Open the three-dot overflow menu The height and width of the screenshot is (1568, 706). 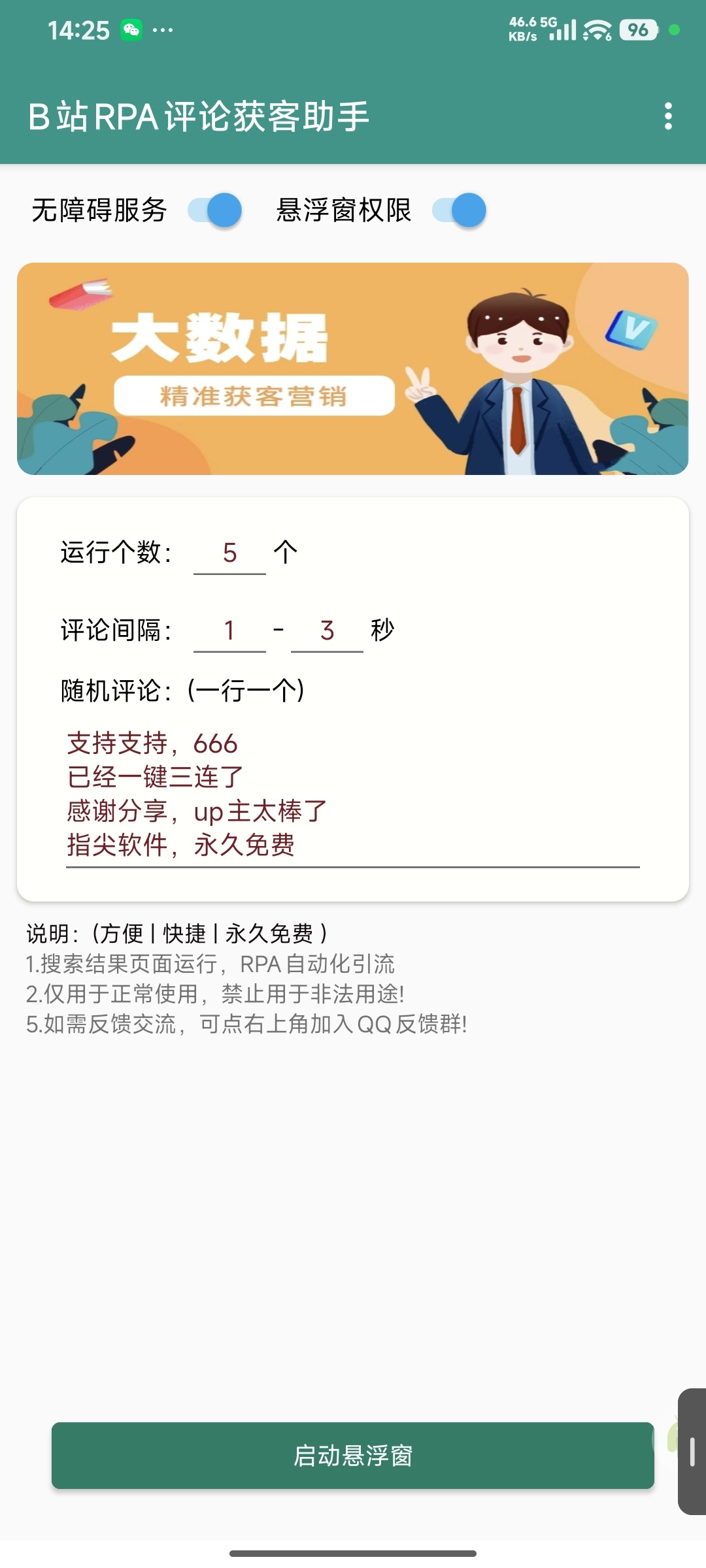(x=667, y=116)
